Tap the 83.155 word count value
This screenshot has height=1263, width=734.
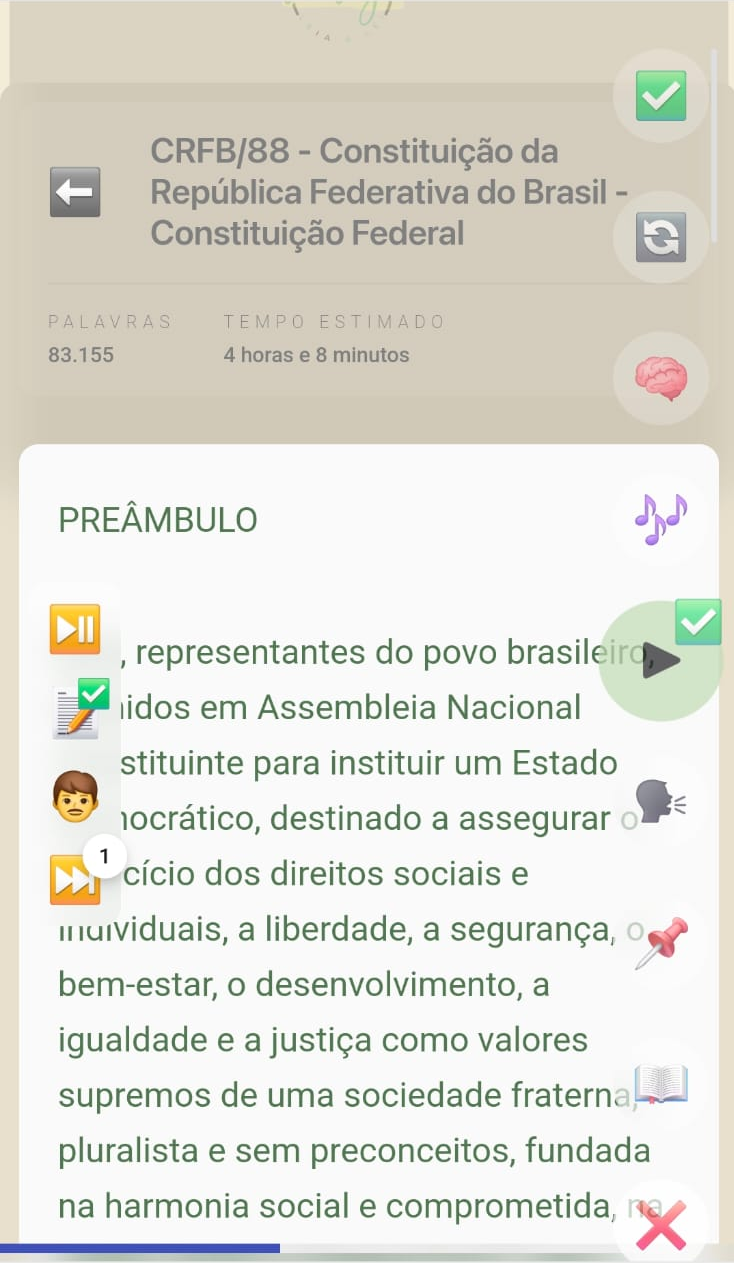coord(81,354)
